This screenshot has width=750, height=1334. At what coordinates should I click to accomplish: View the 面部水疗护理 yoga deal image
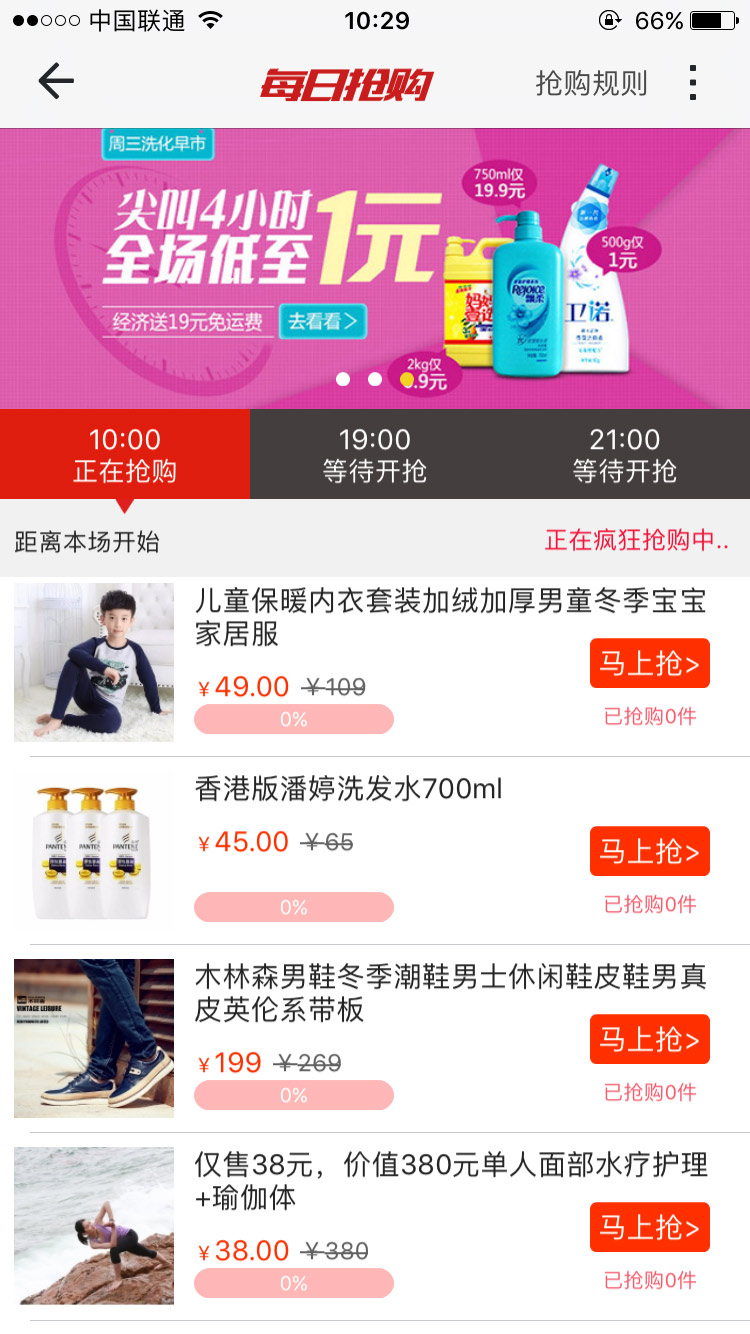pos(94,1226)
